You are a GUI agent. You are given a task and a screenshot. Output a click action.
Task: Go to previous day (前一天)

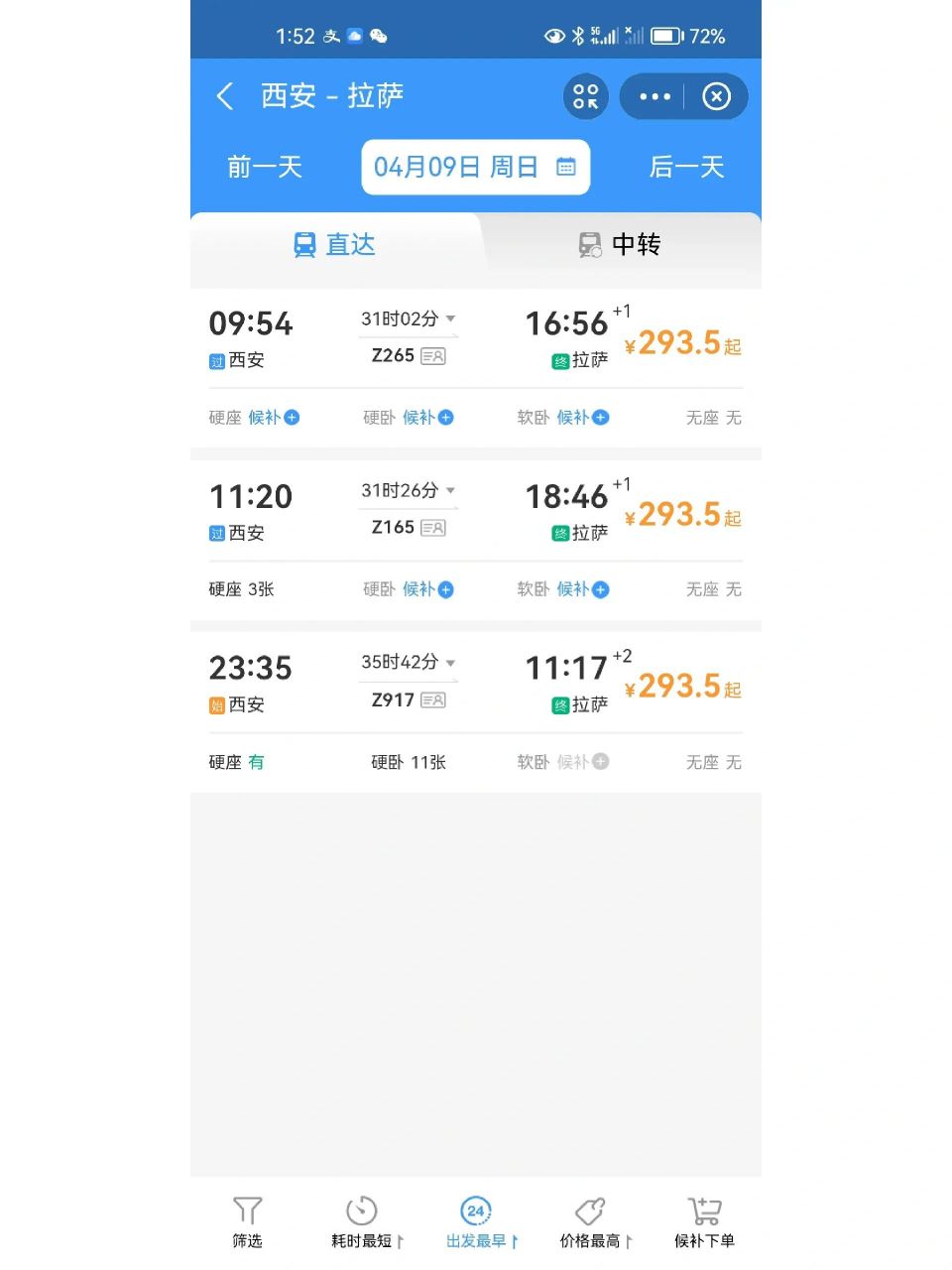pos(264,168)
